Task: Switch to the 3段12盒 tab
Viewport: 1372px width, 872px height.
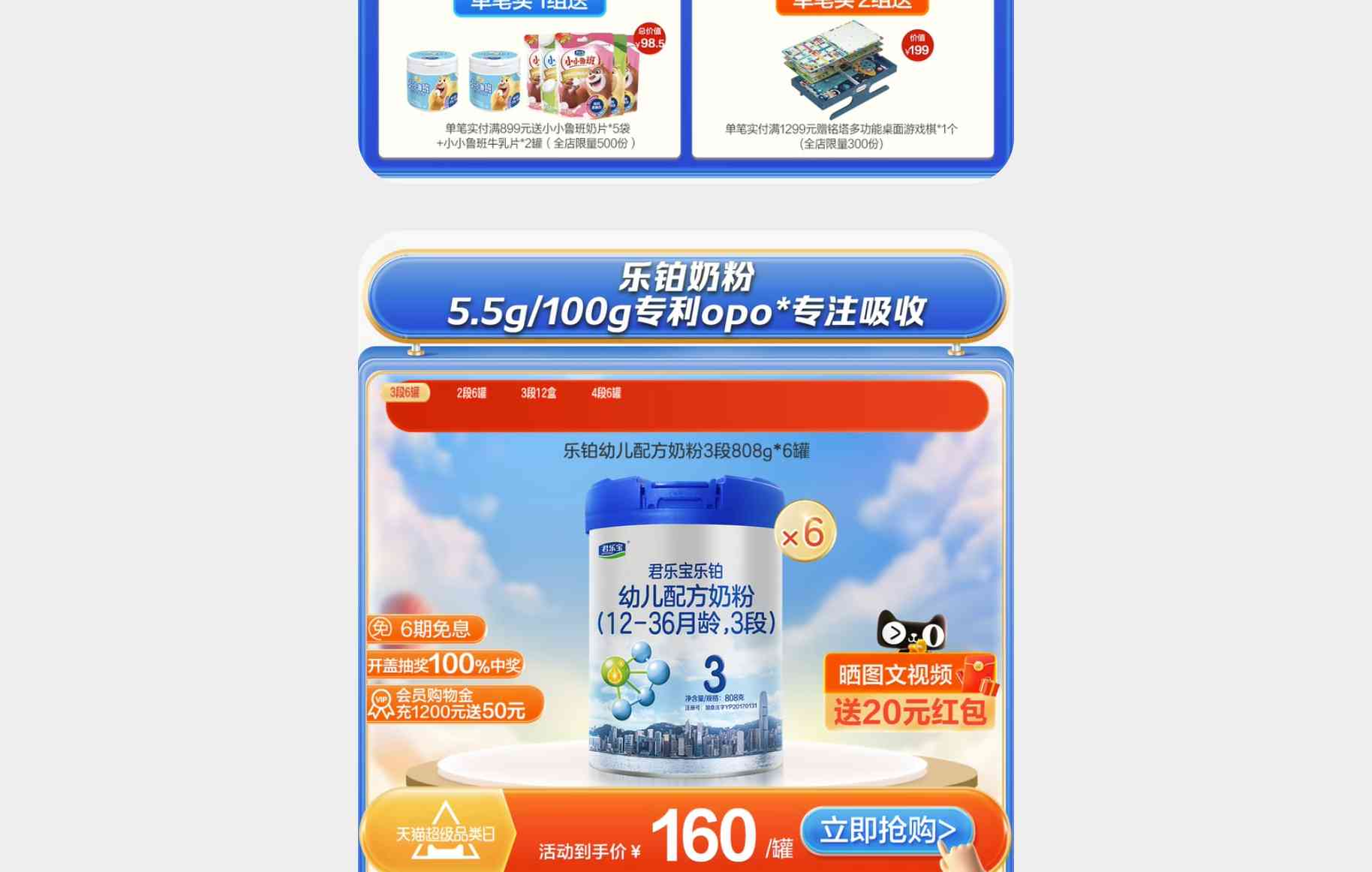Action: (538, 392)
